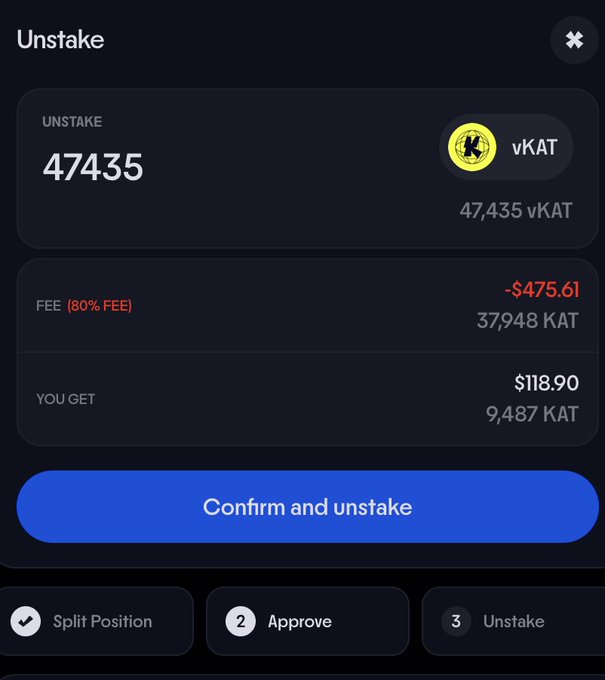Close the Unstake dialog
605x680 pixels.
[574, 40]
